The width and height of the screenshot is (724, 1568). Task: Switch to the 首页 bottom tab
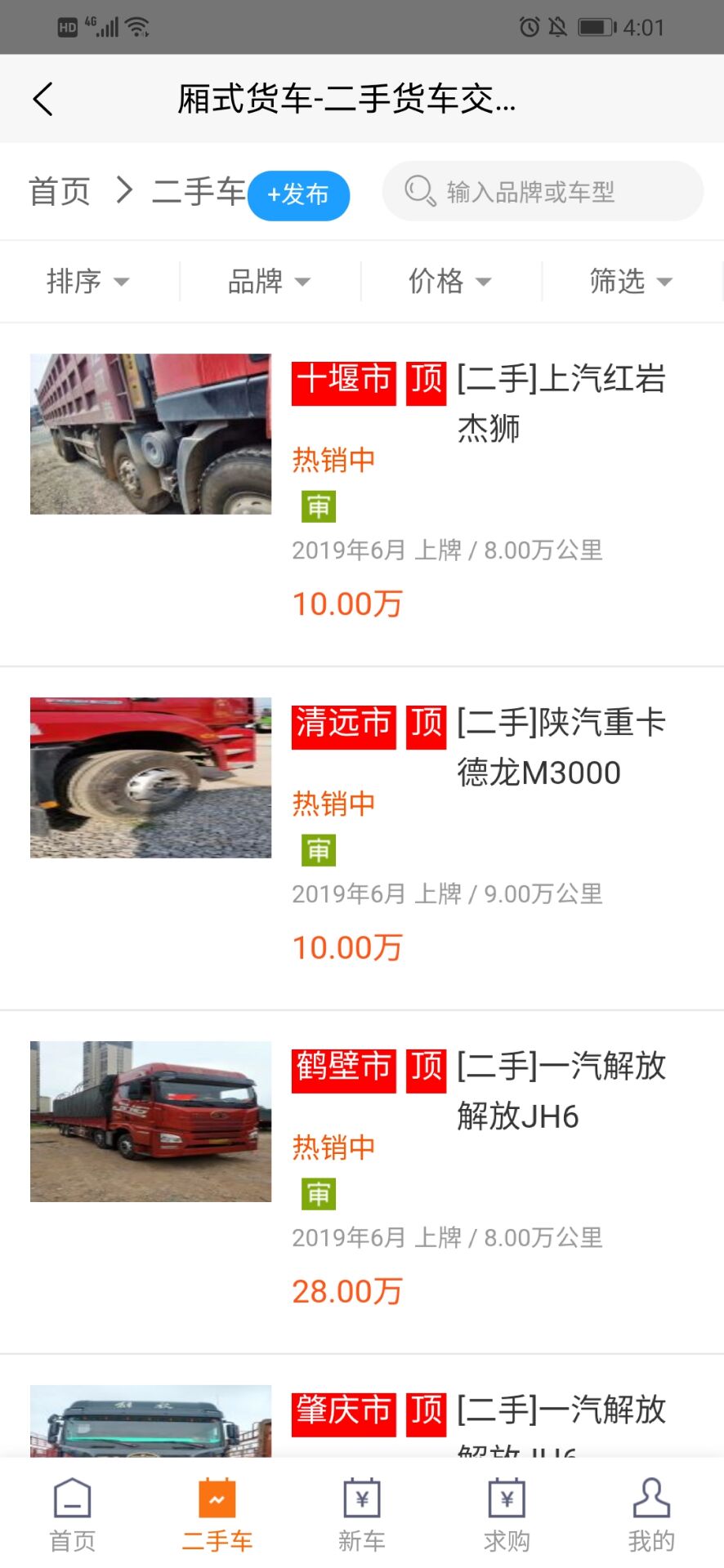73,1515
